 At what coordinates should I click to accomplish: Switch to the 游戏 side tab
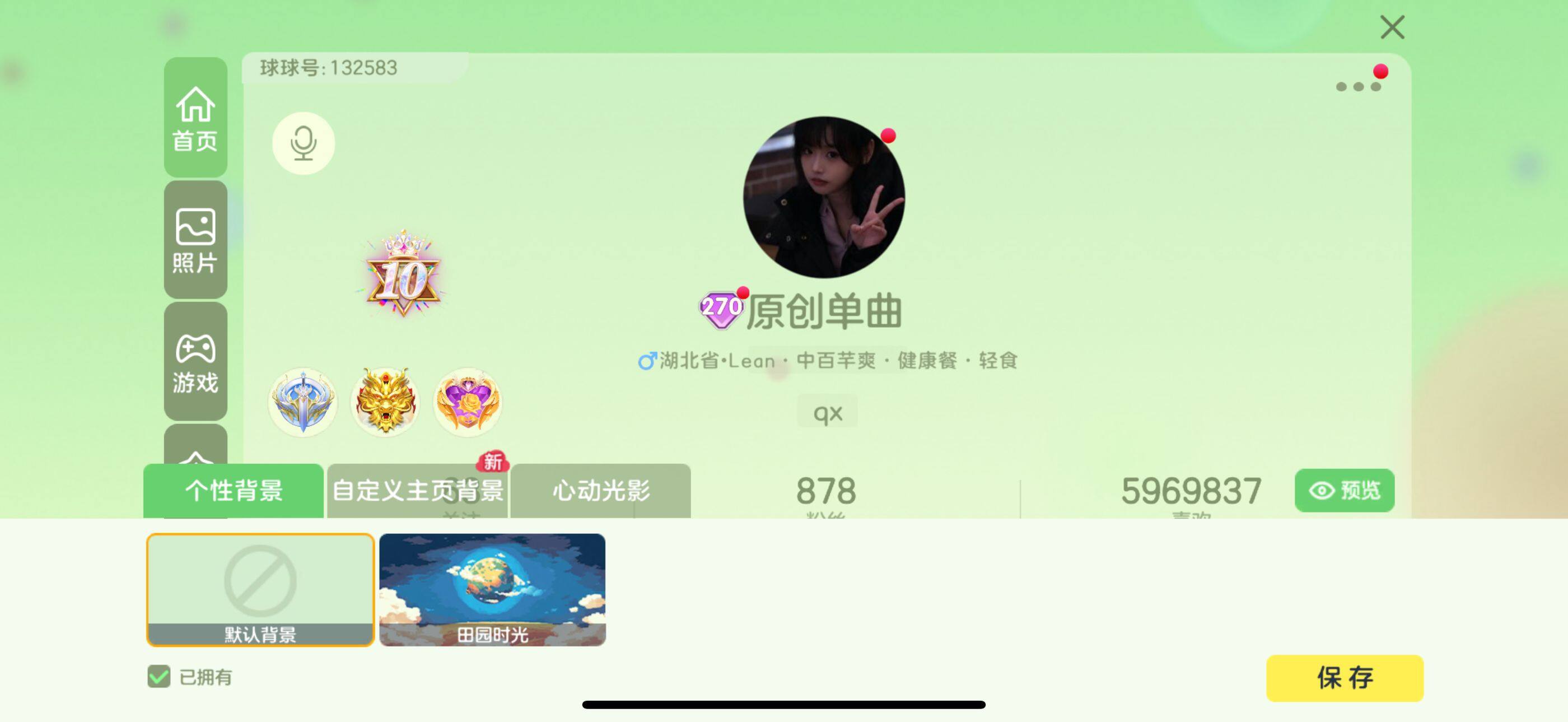pyautogui.click(x=195, y=362)
